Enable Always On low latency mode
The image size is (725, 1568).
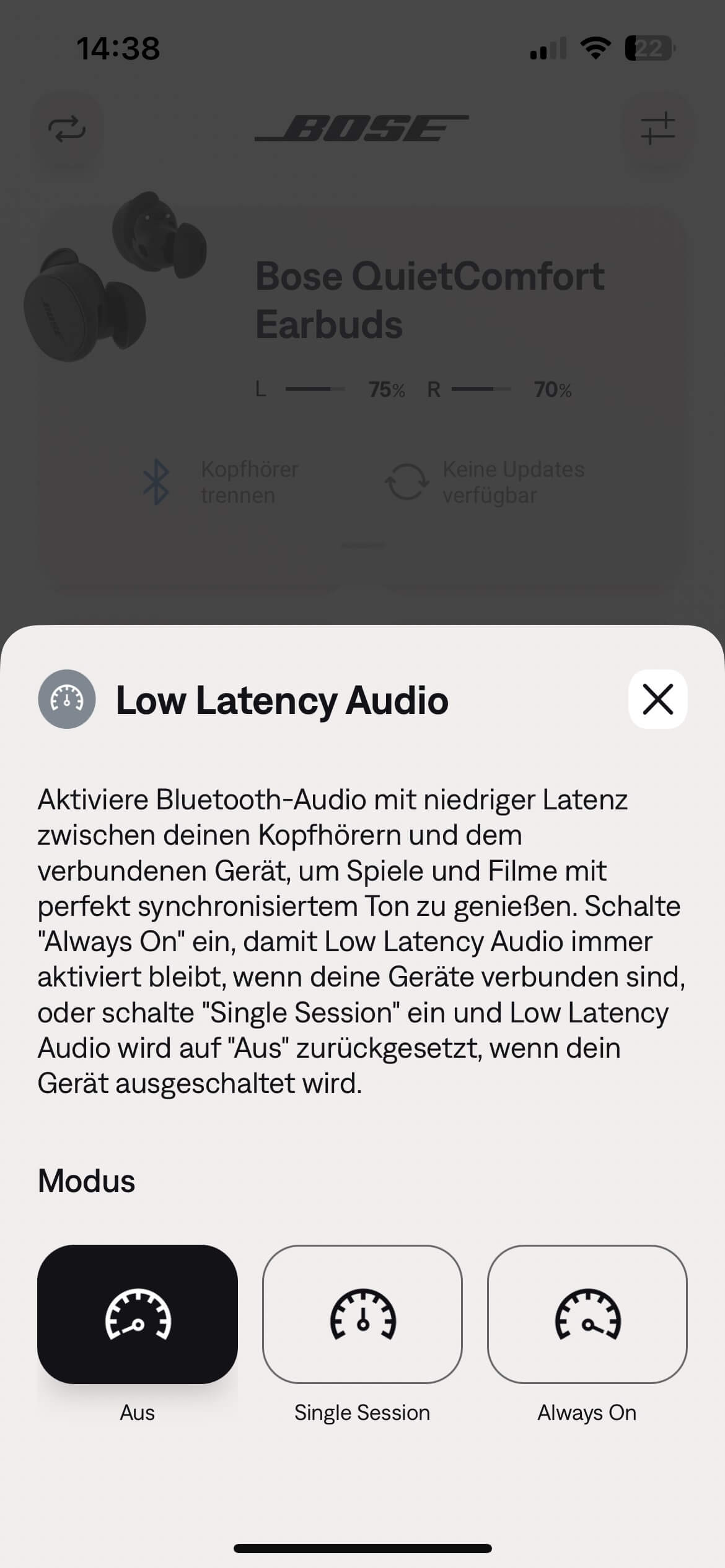pos(587,1314)
